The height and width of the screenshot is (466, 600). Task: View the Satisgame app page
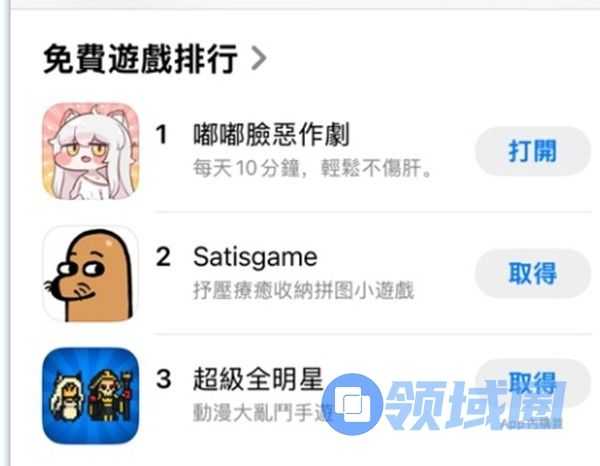click(x=255, y=257)
